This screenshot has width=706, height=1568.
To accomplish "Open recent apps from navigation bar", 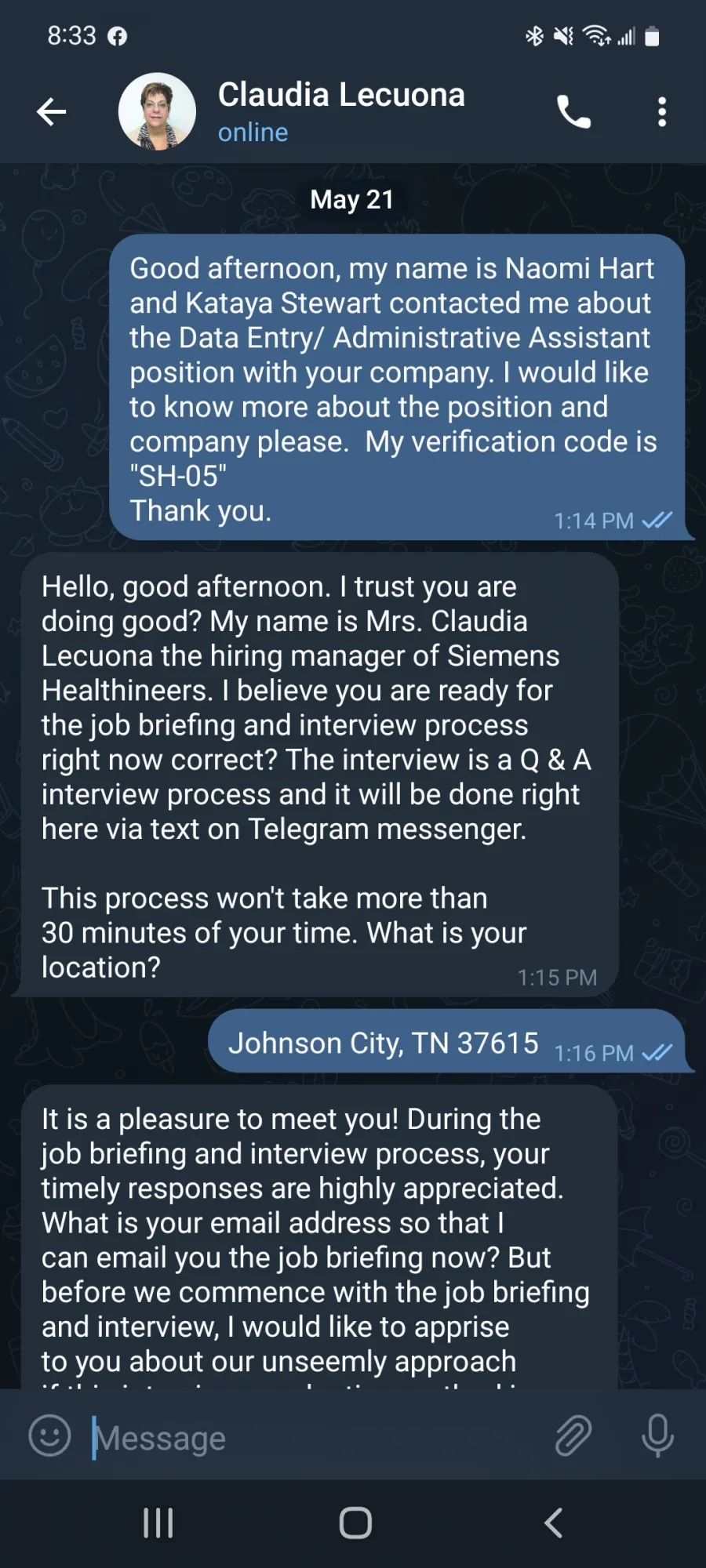I will (x=158, y=1523).
